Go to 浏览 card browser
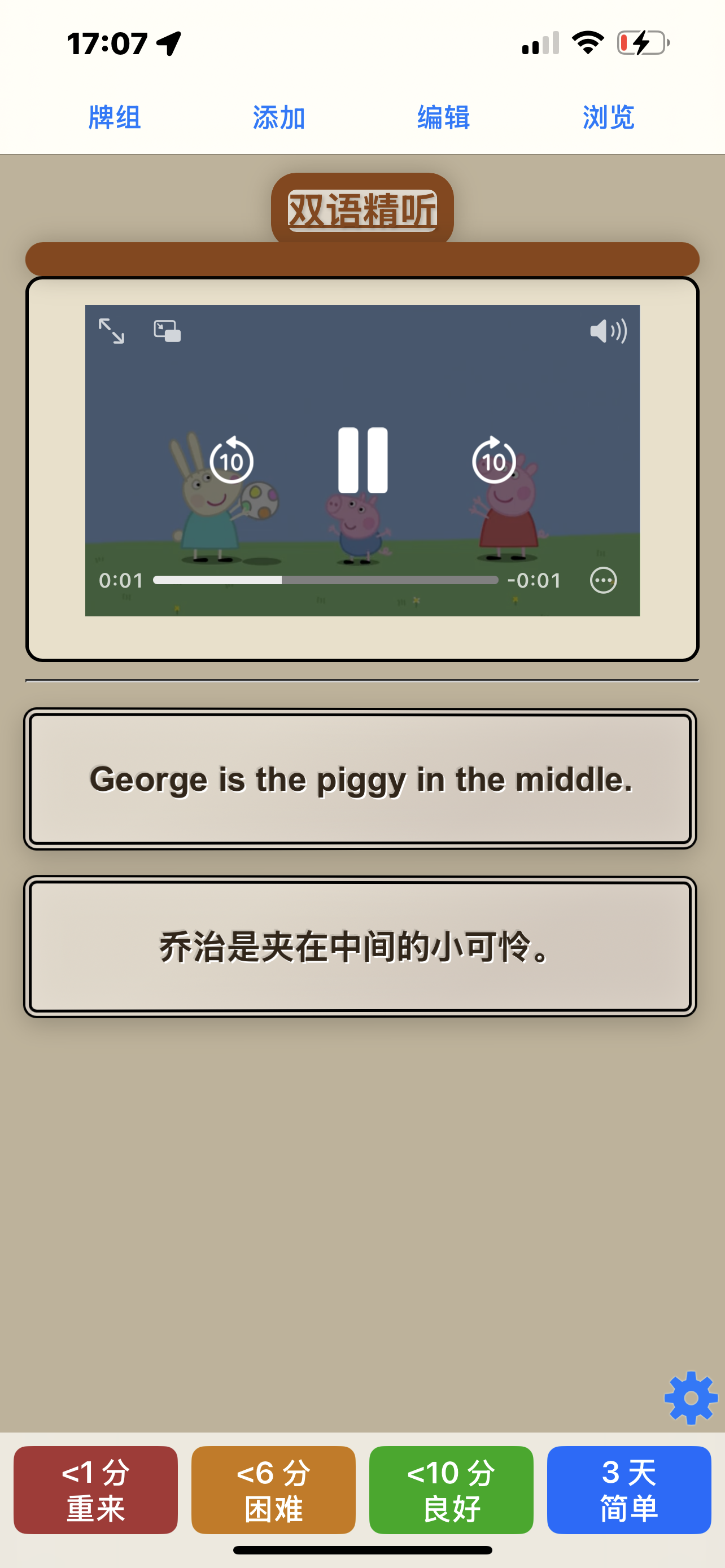725x1568 pixels. click(608, 117)
